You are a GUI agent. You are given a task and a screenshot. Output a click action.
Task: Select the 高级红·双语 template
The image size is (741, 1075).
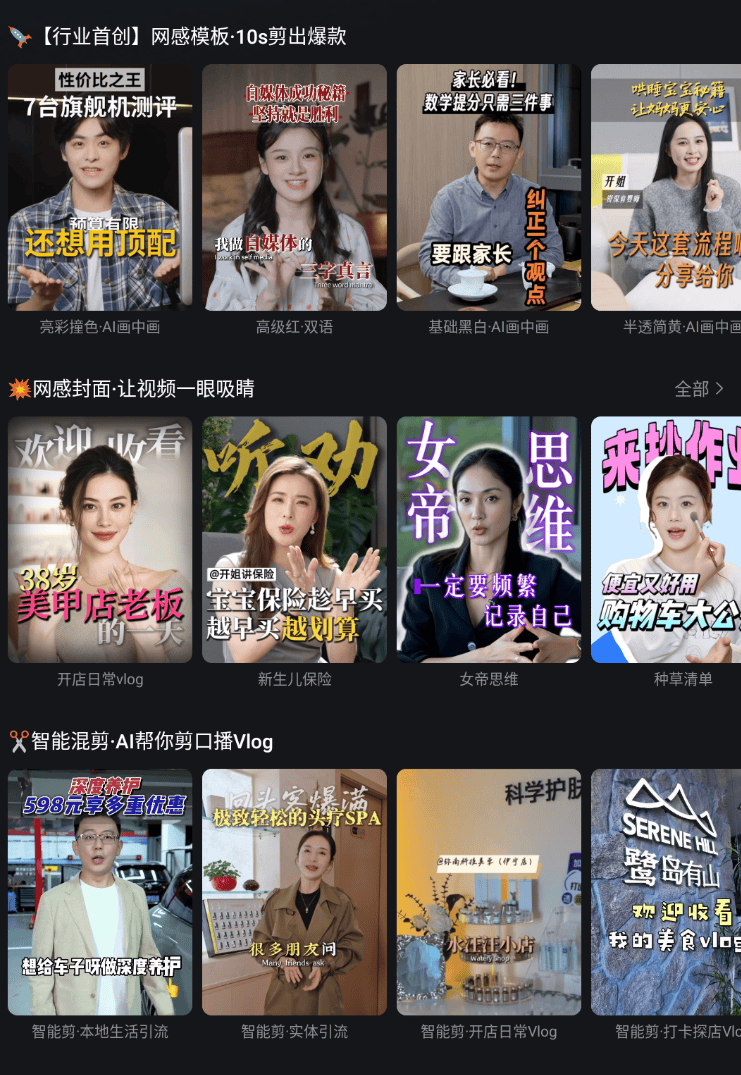[294, 188]
